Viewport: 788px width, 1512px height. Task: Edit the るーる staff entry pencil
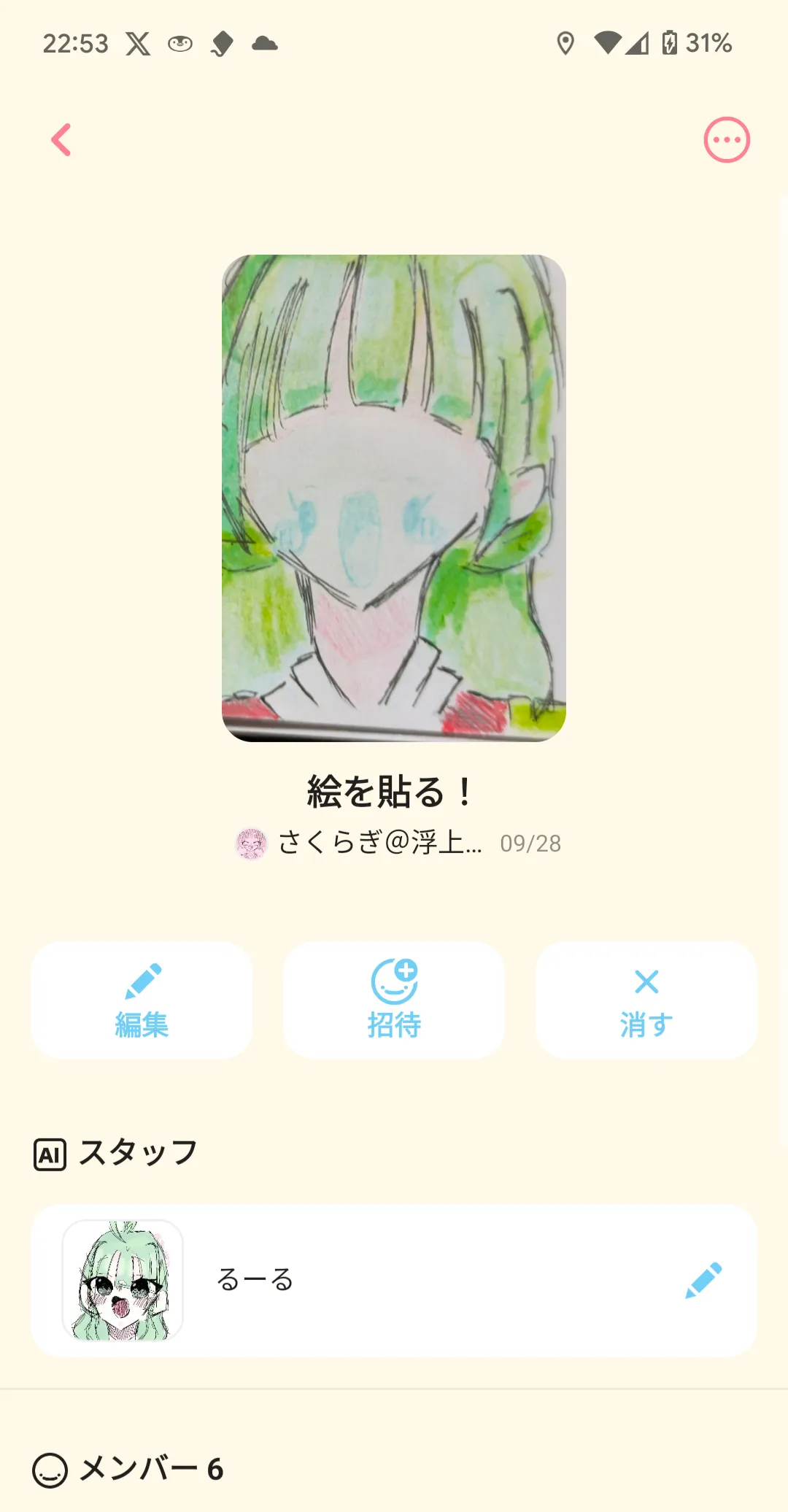coord(703,1280)
